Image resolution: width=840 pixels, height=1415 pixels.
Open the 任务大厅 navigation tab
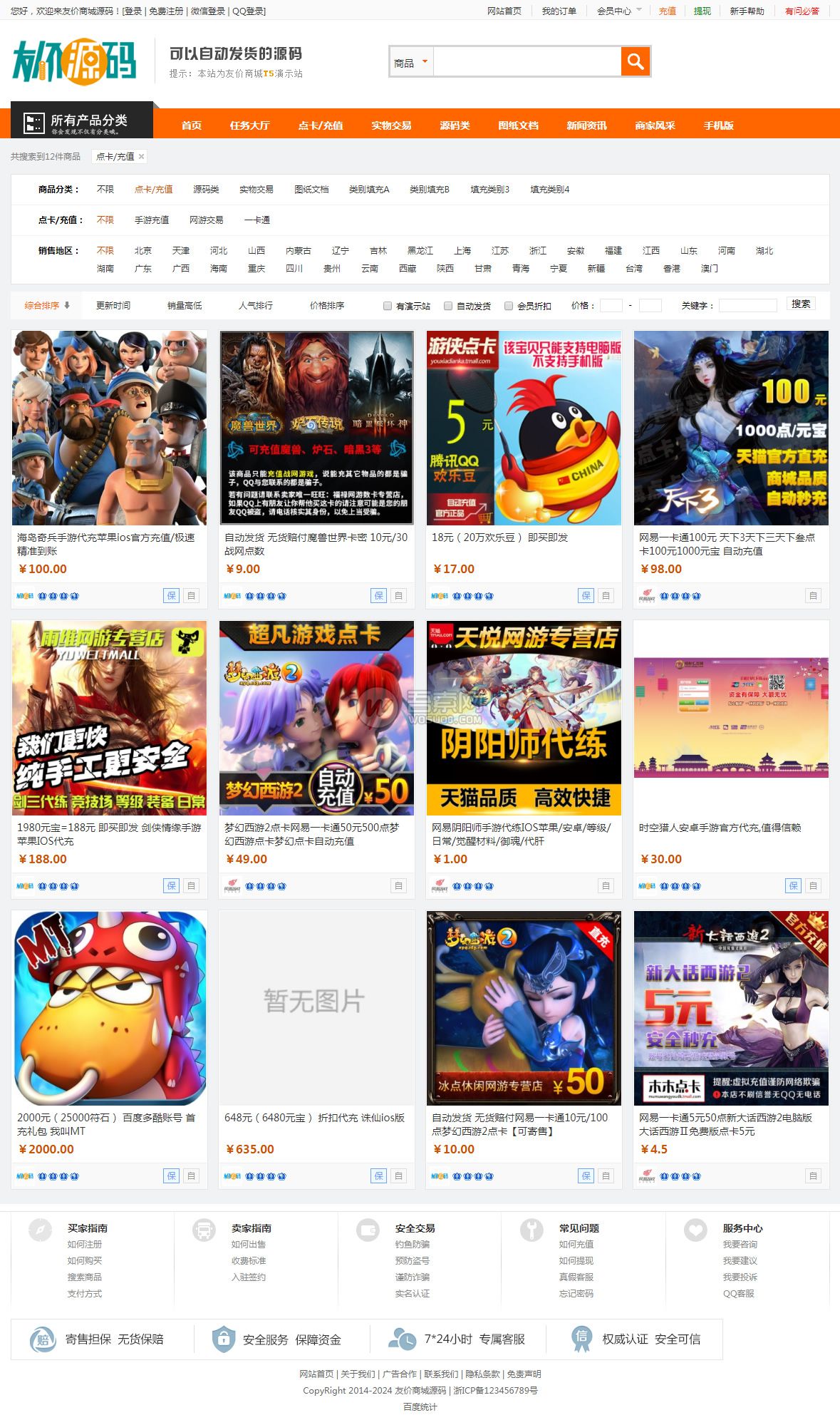(x=249, y=125)
